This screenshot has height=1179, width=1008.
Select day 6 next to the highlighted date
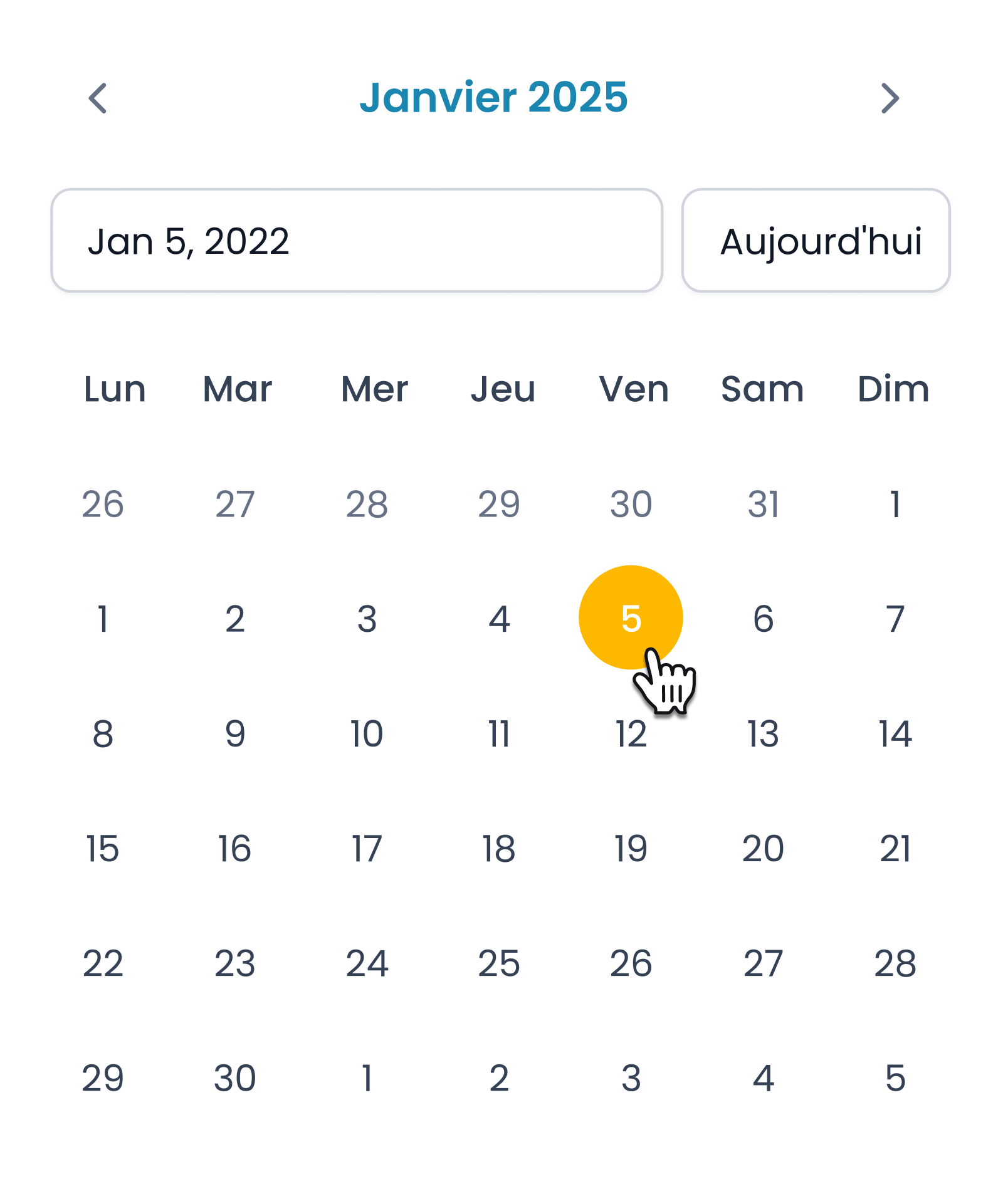[763, 619]
